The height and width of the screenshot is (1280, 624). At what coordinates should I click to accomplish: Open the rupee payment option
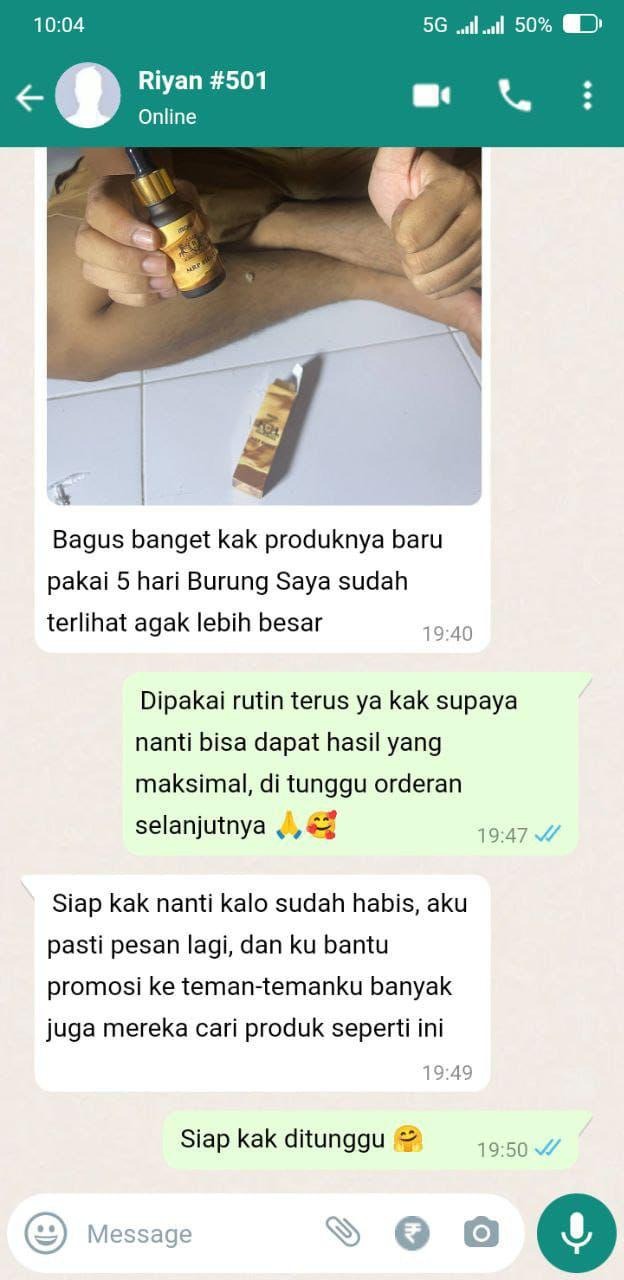(x=411, y=1233)
